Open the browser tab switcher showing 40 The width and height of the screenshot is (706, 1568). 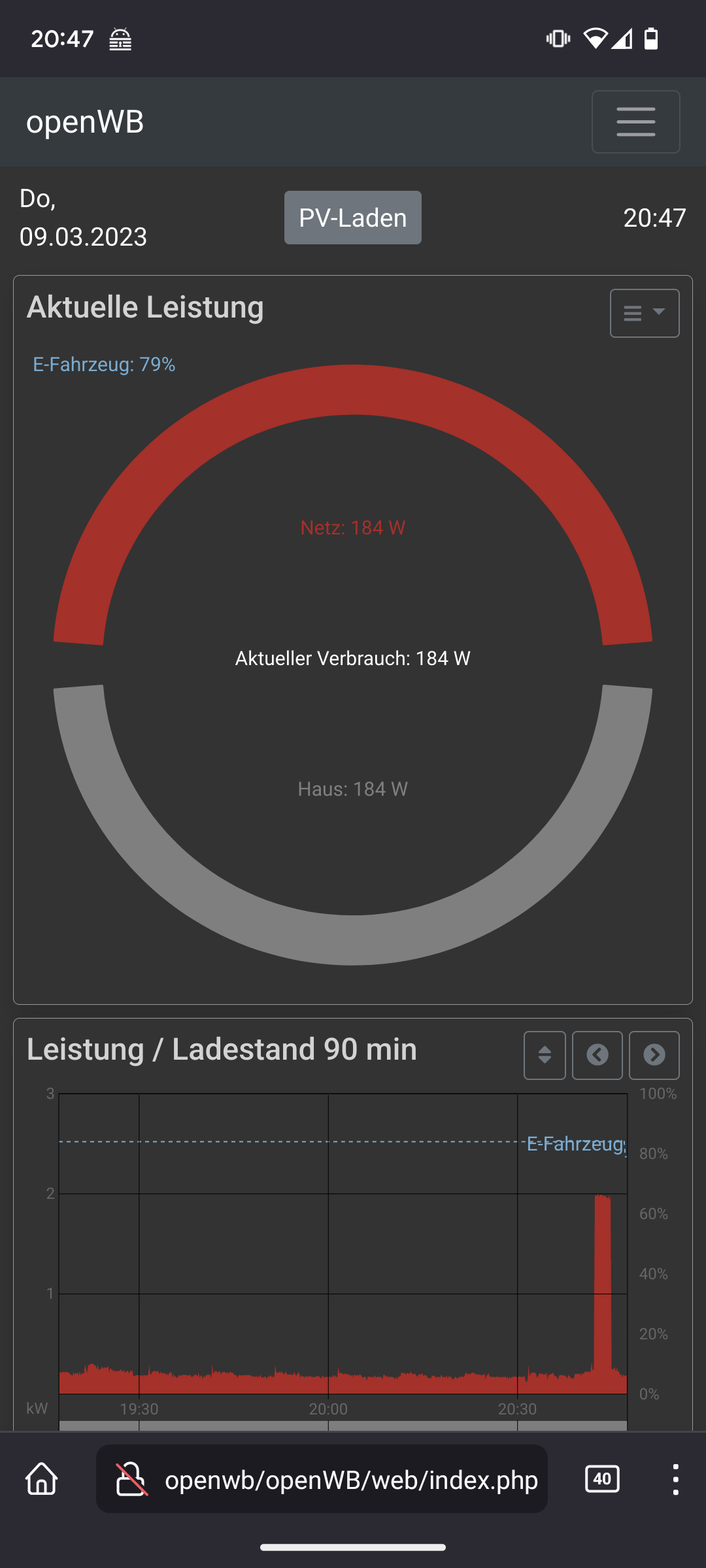pos(602,1479)
